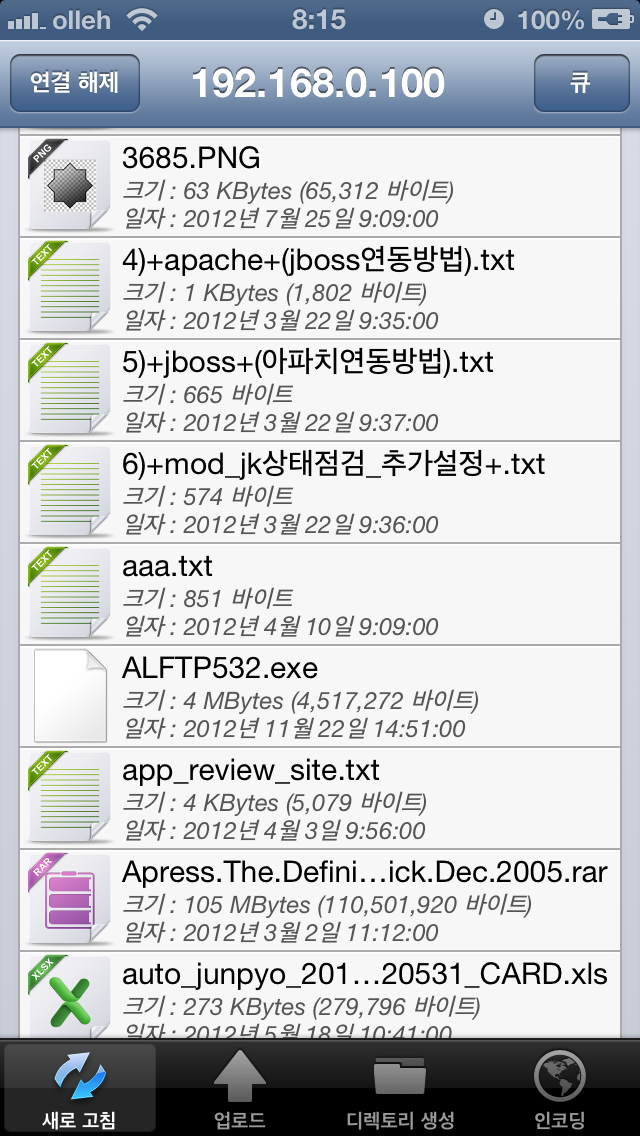Open 5)+jboss+(아파치연동방법).txt file
The width and height of the screenshot is (640, 1136).
pyautogui.click(x=320, y=391)
